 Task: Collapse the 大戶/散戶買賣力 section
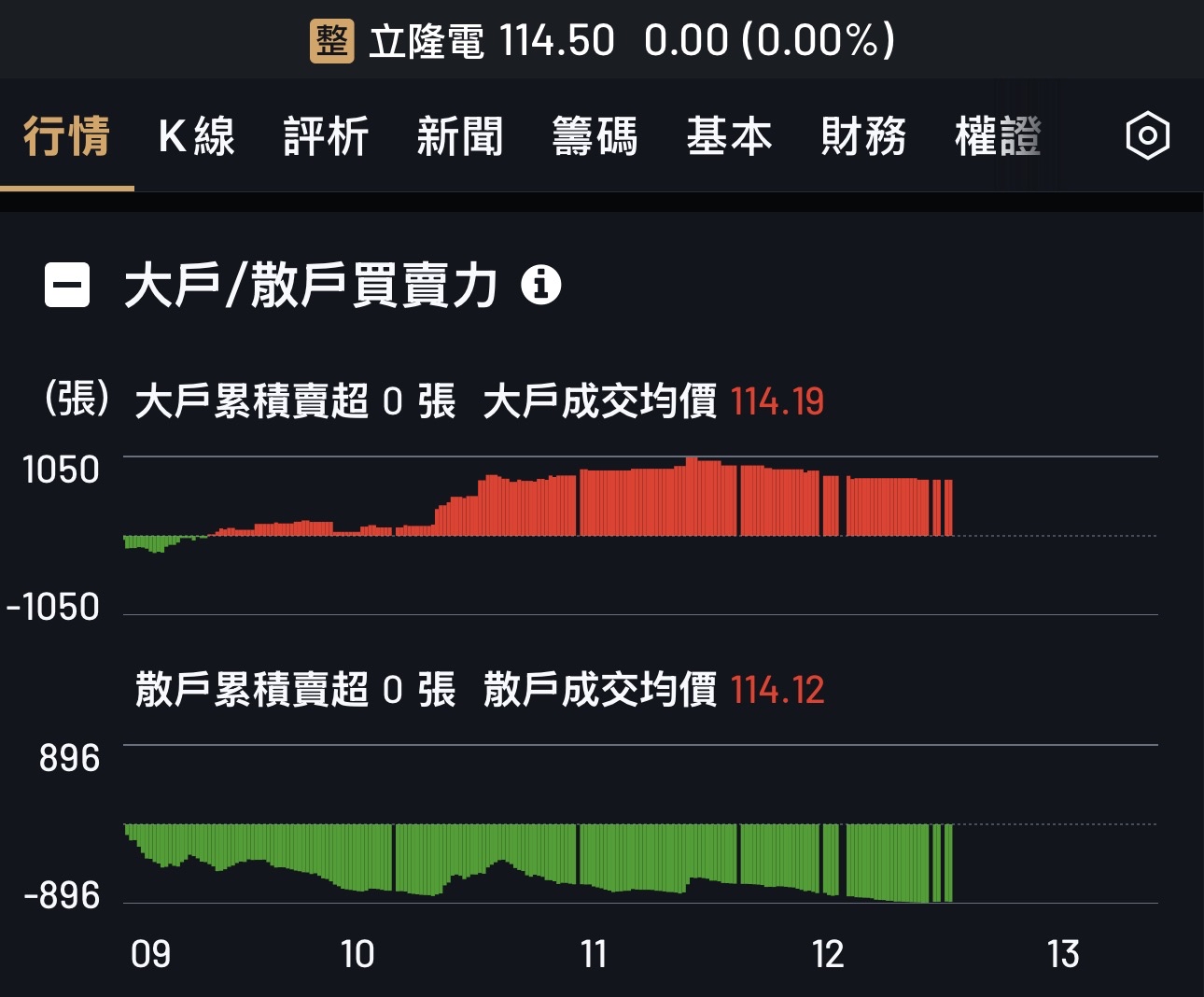coord(67,285)
